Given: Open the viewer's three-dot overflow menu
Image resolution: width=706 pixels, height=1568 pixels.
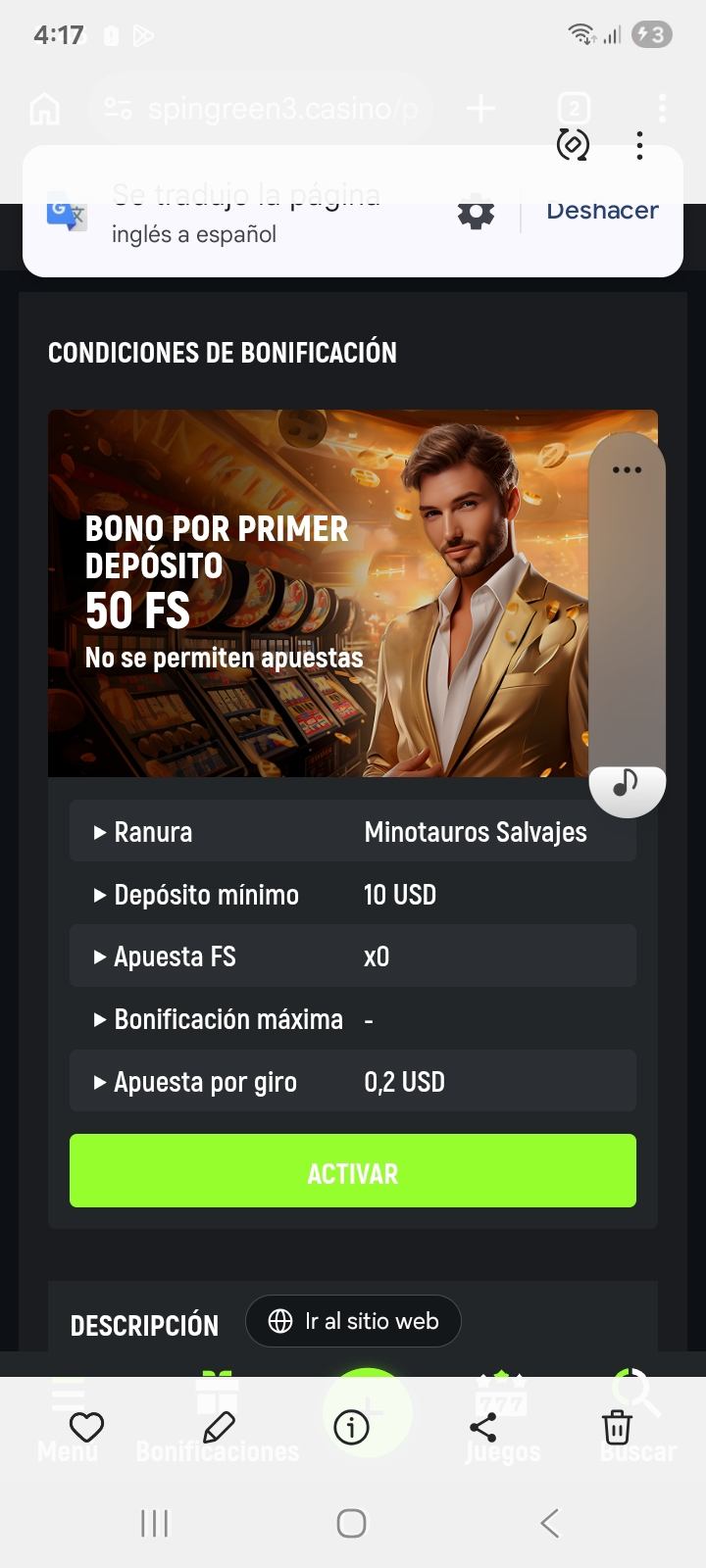Looking at the screenshot, I should pyautogui.click(x=639, y=145).
